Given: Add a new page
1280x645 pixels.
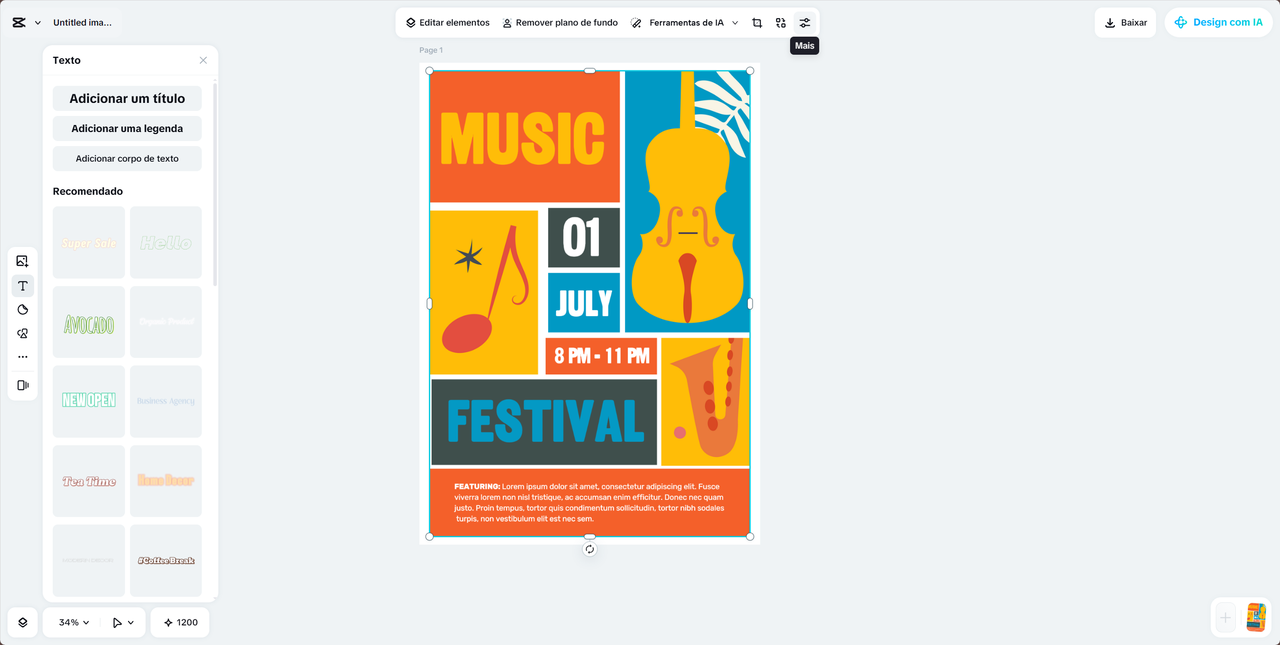Looking at the screenshot, I should pyautogui.click(x=1225, y=618).
